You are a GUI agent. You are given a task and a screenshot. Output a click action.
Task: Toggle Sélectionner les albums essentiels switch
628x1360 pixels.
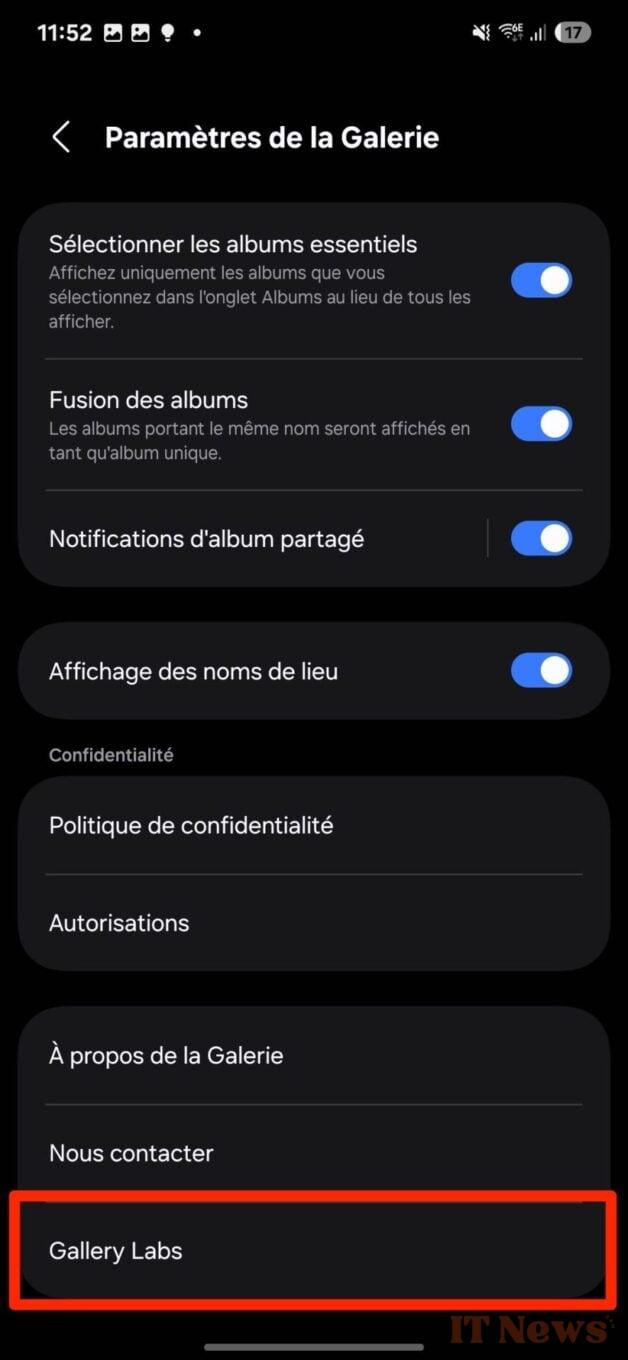(541, 280)
